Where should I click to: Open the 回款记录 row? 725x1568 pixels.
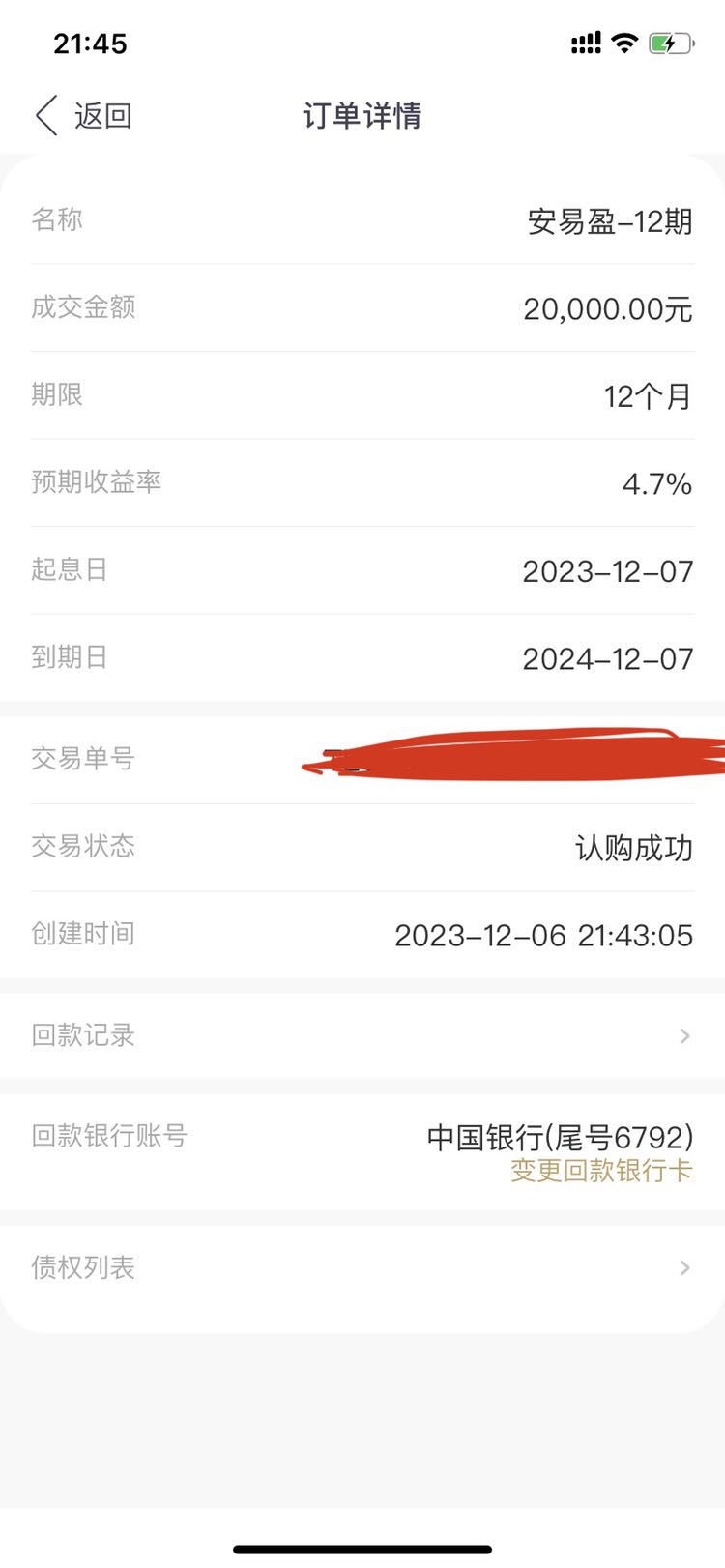[362, 1035]
